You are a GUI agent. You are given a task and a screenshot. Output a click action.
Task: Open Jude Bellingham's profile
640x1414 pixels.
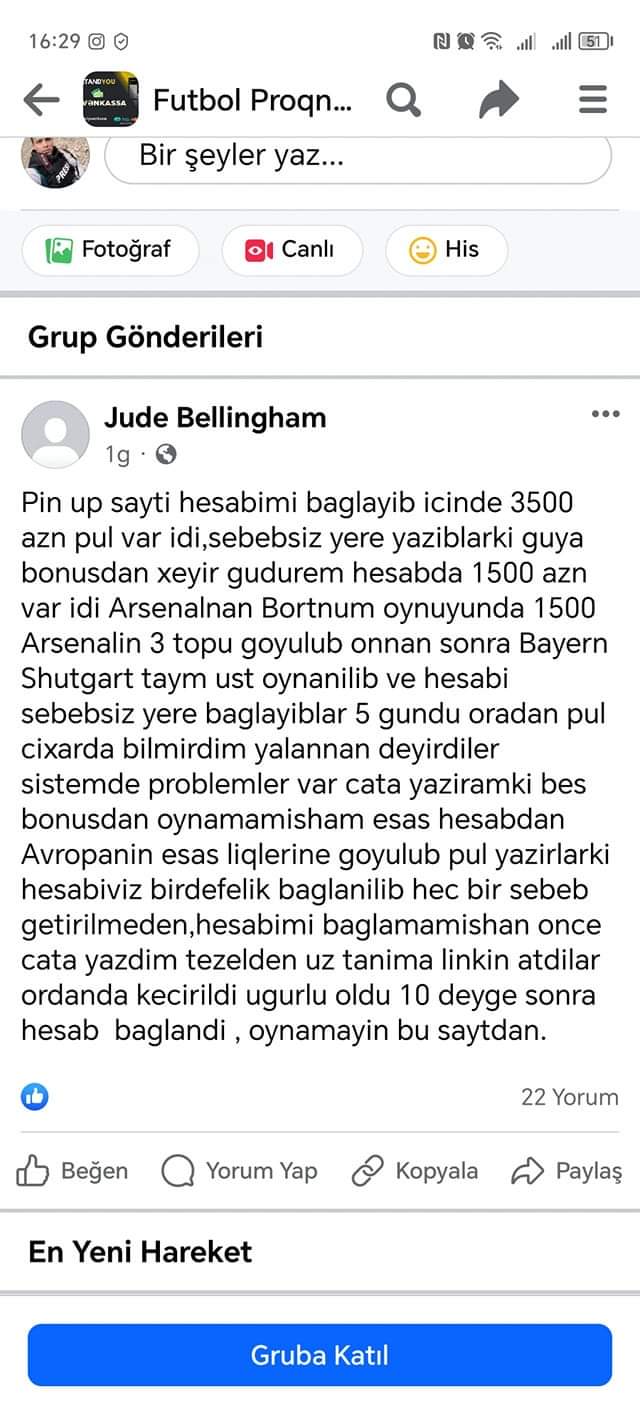215,417
